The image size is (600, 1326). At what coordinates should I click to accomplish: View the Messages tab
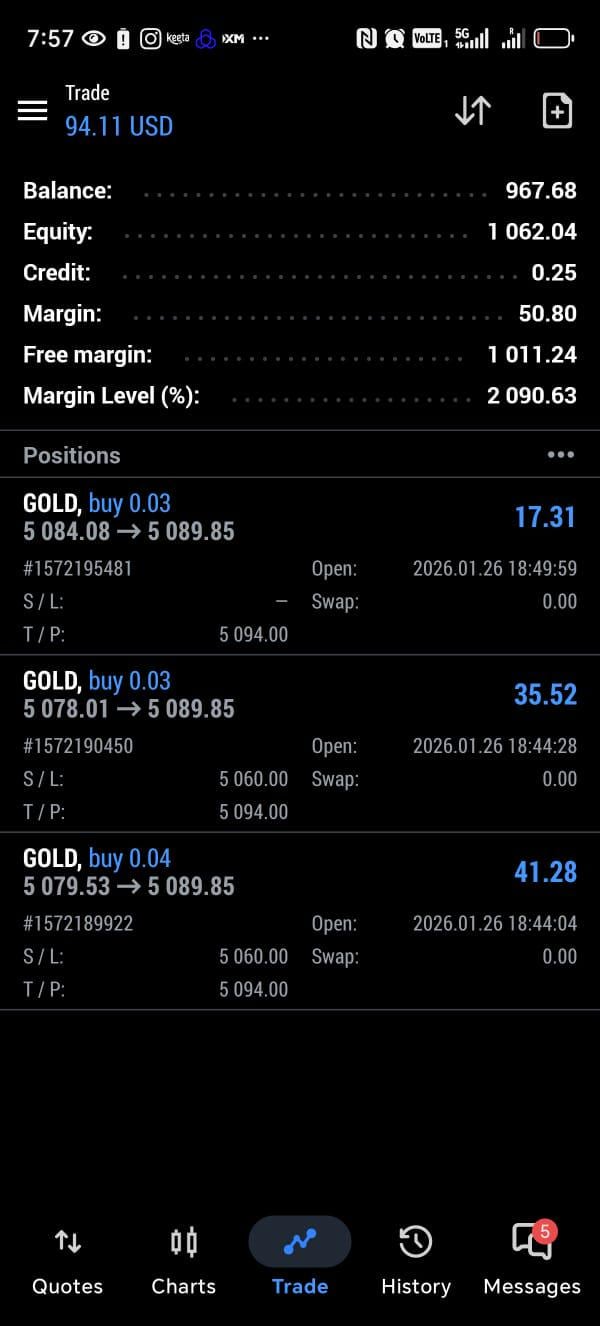tap(532, 1261)
